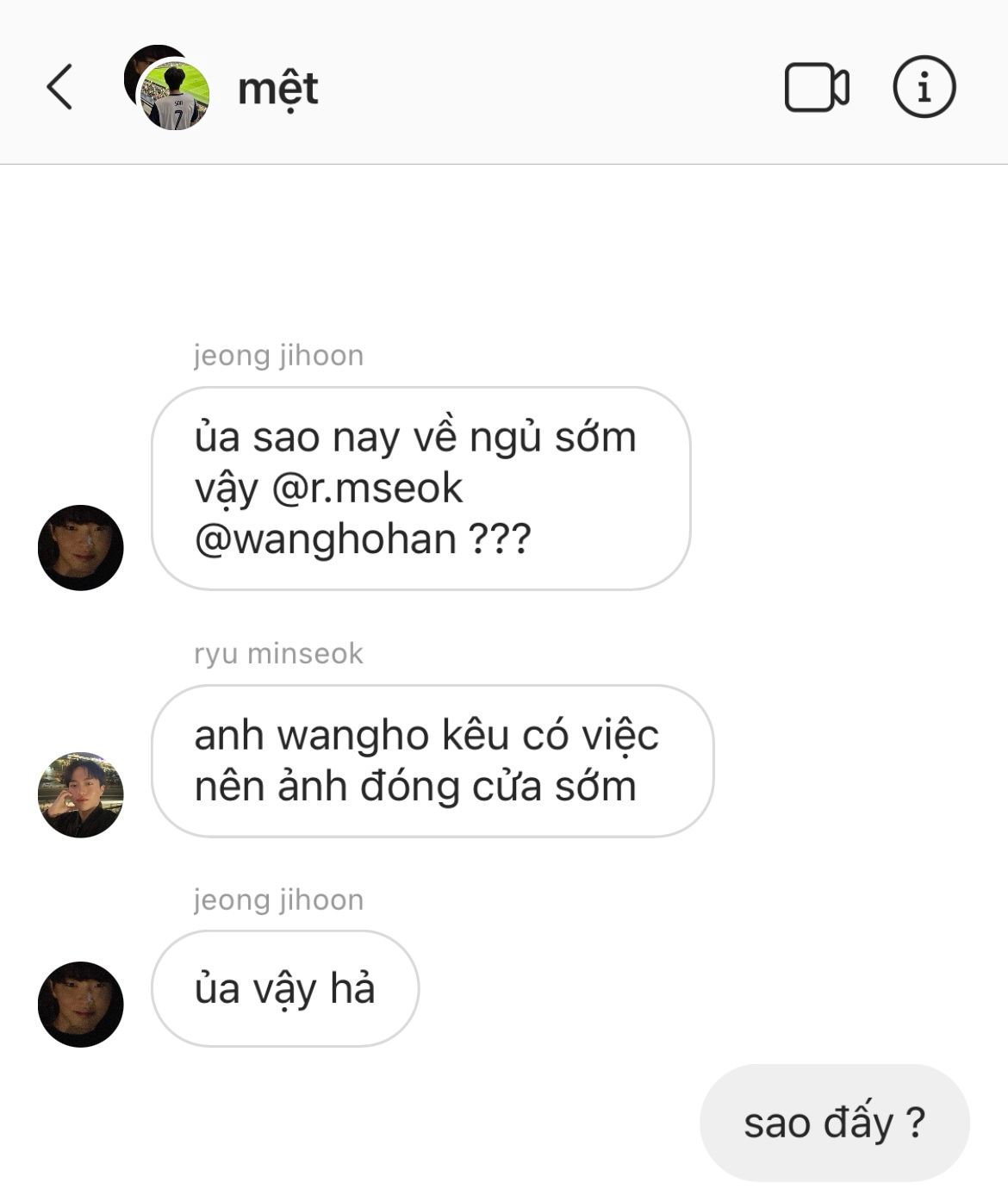Image resolution: width=1008 pixels, height=1189 pixels.
Task: Open the chat details info icon
Action: (924, 87)
